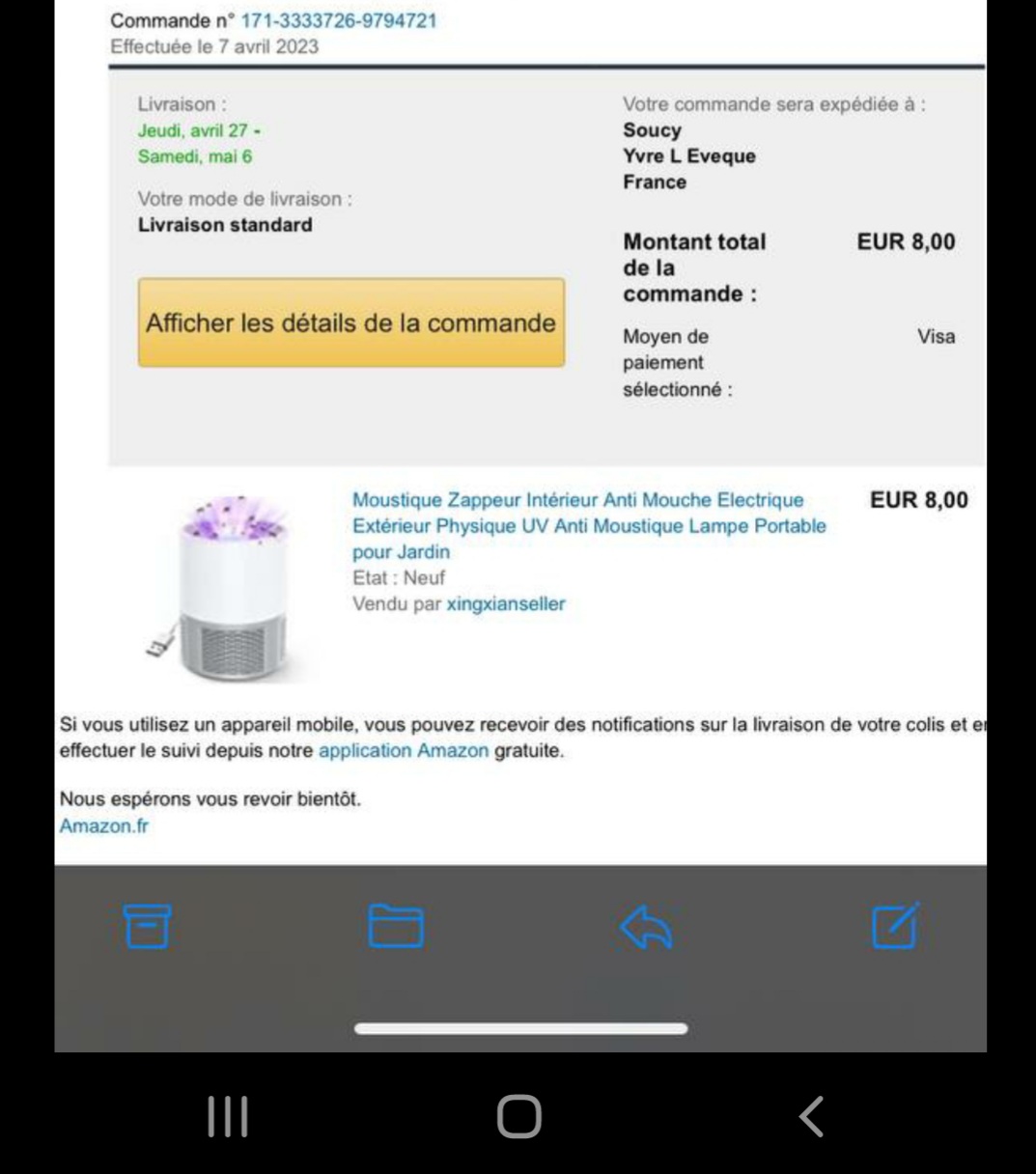1036x1174 pixels.
Task: Reply to this email
Action: point(646,927)
